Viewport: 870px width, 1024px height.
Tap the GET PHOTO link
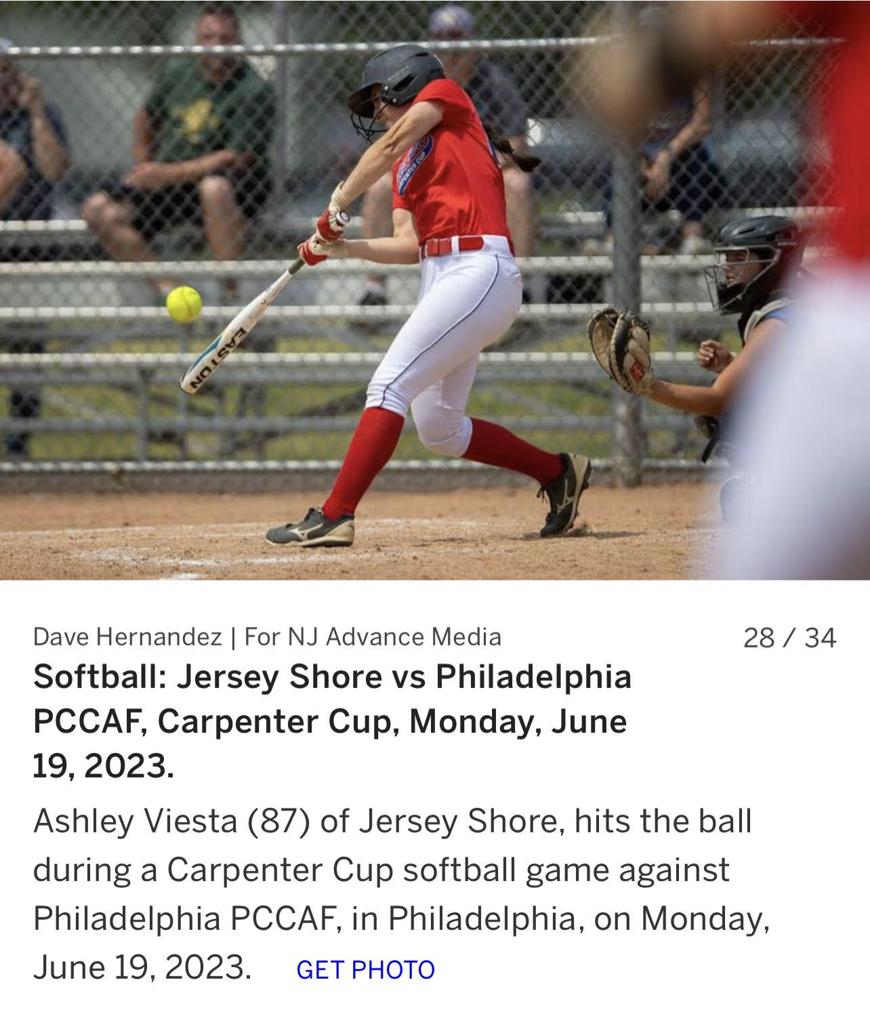(365, 970)
